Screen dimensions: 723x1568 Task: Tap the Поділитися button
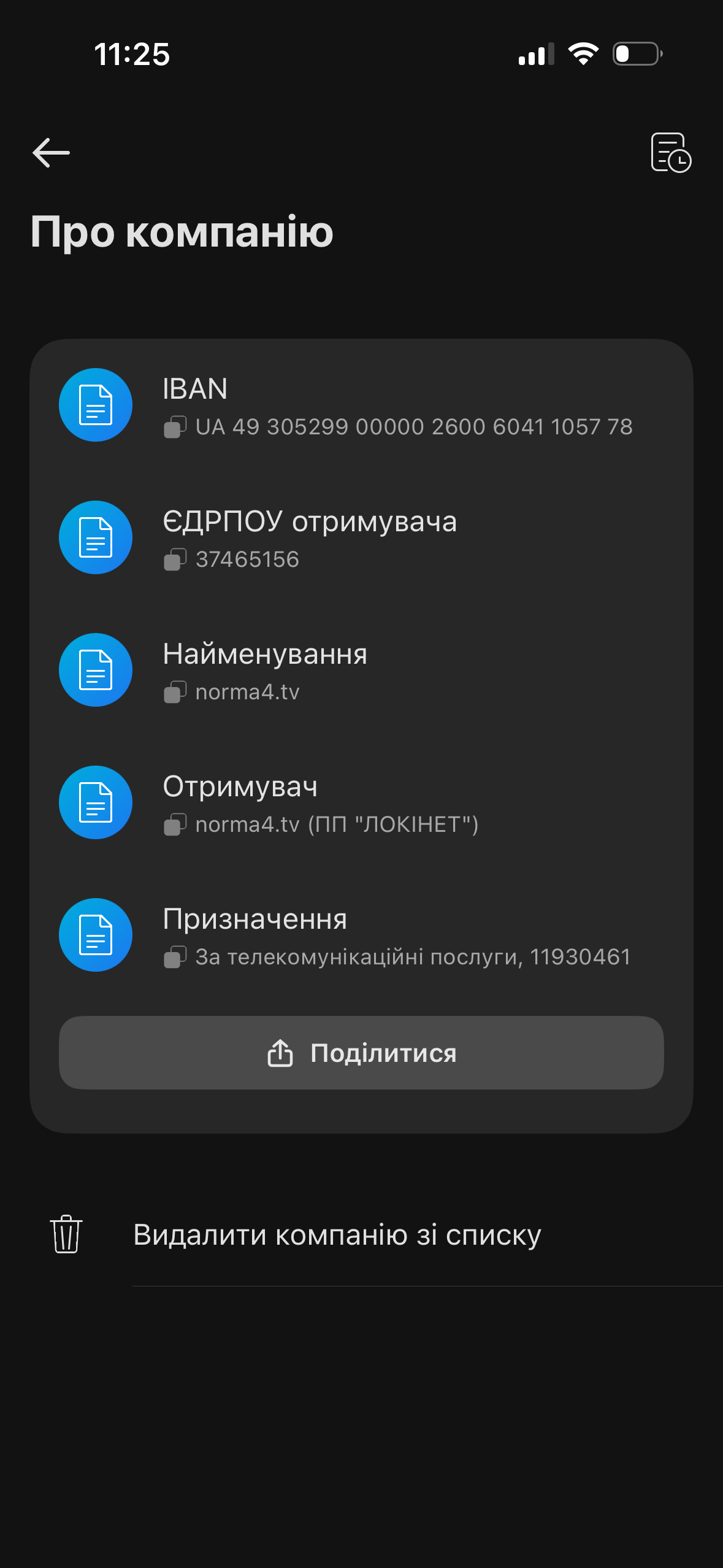point(361,1053)
